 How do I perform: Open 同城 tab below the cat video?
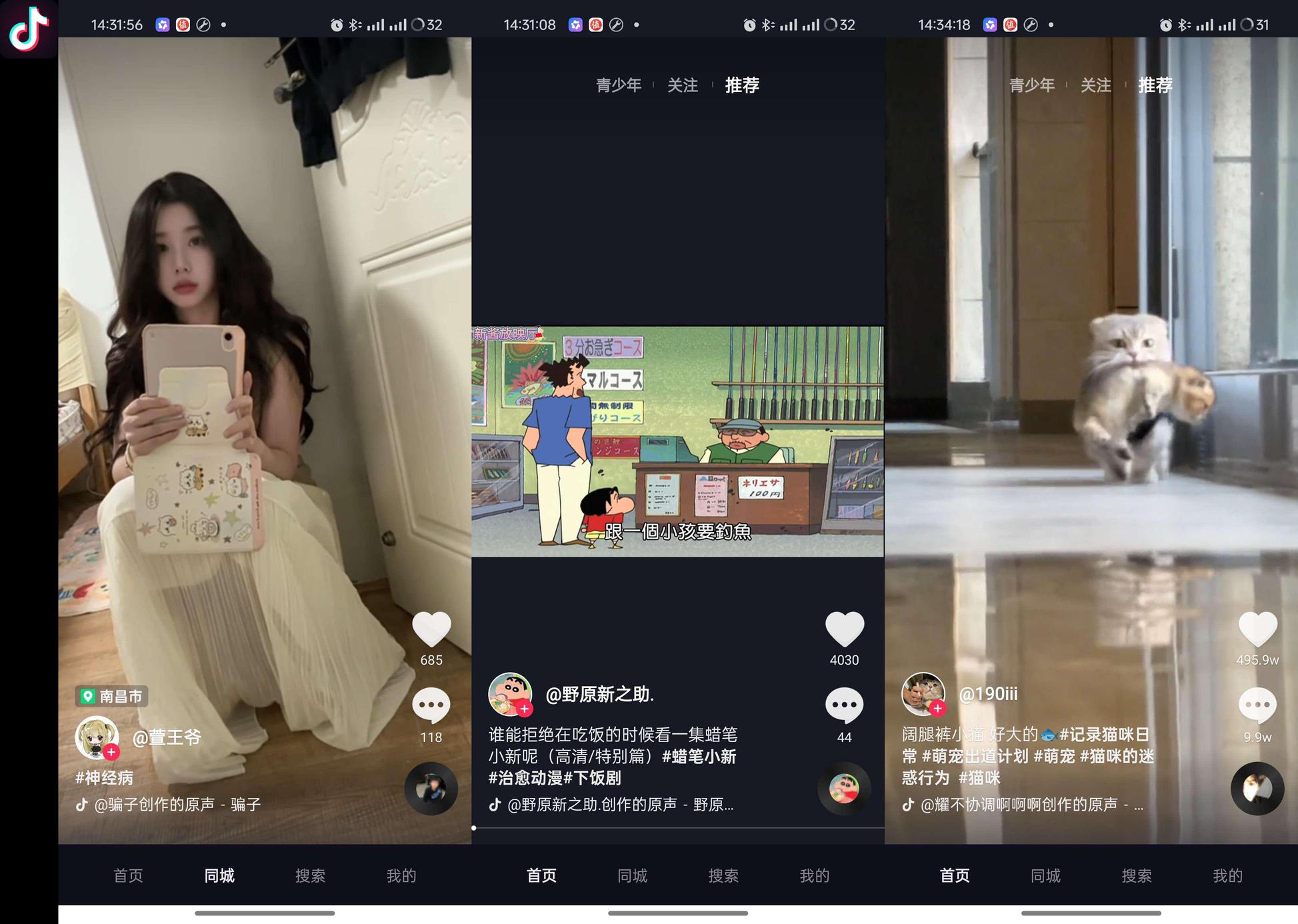[x=1045, y=875]
